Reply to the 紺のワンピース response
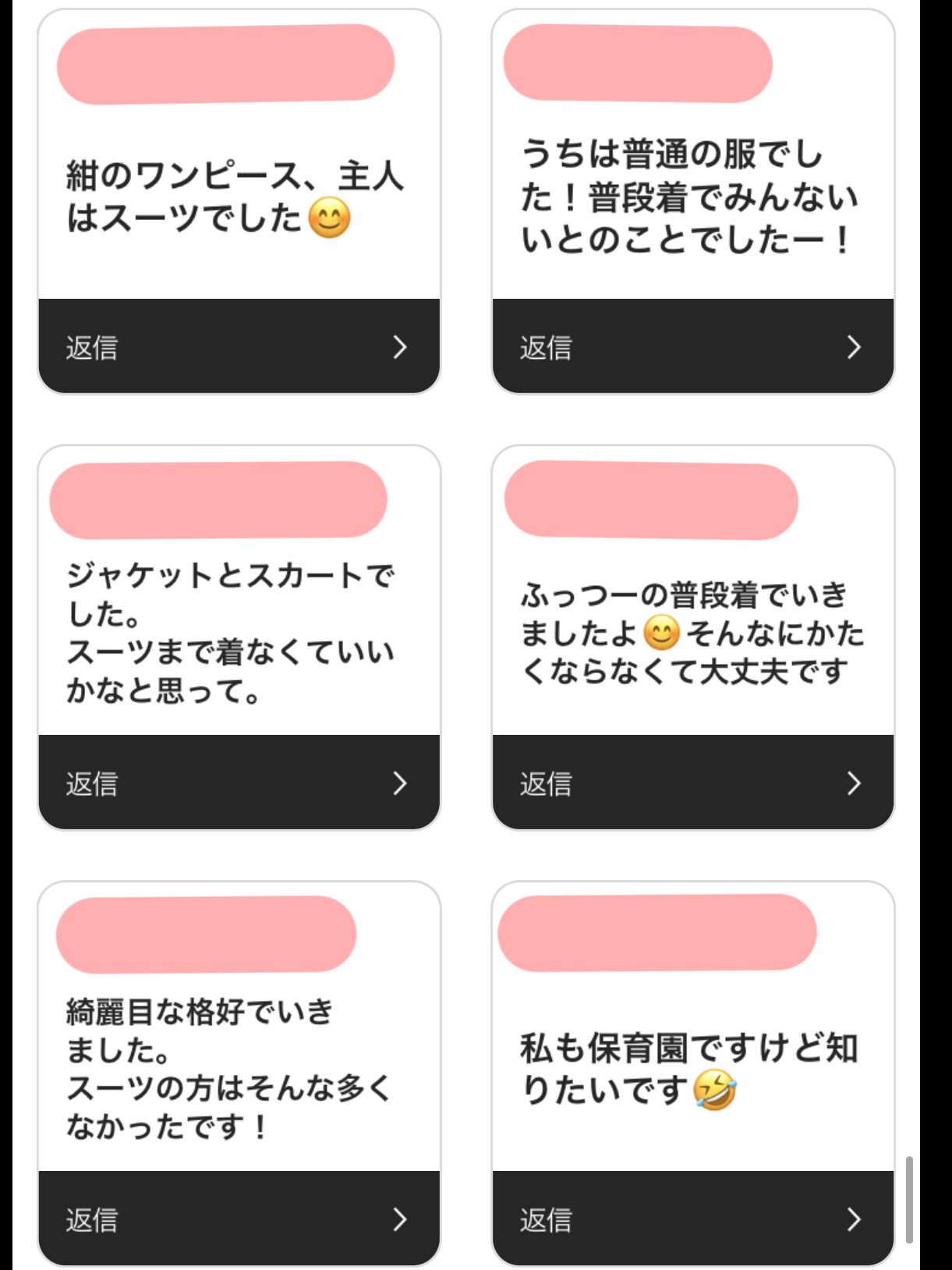 click(x=239, y=346)
